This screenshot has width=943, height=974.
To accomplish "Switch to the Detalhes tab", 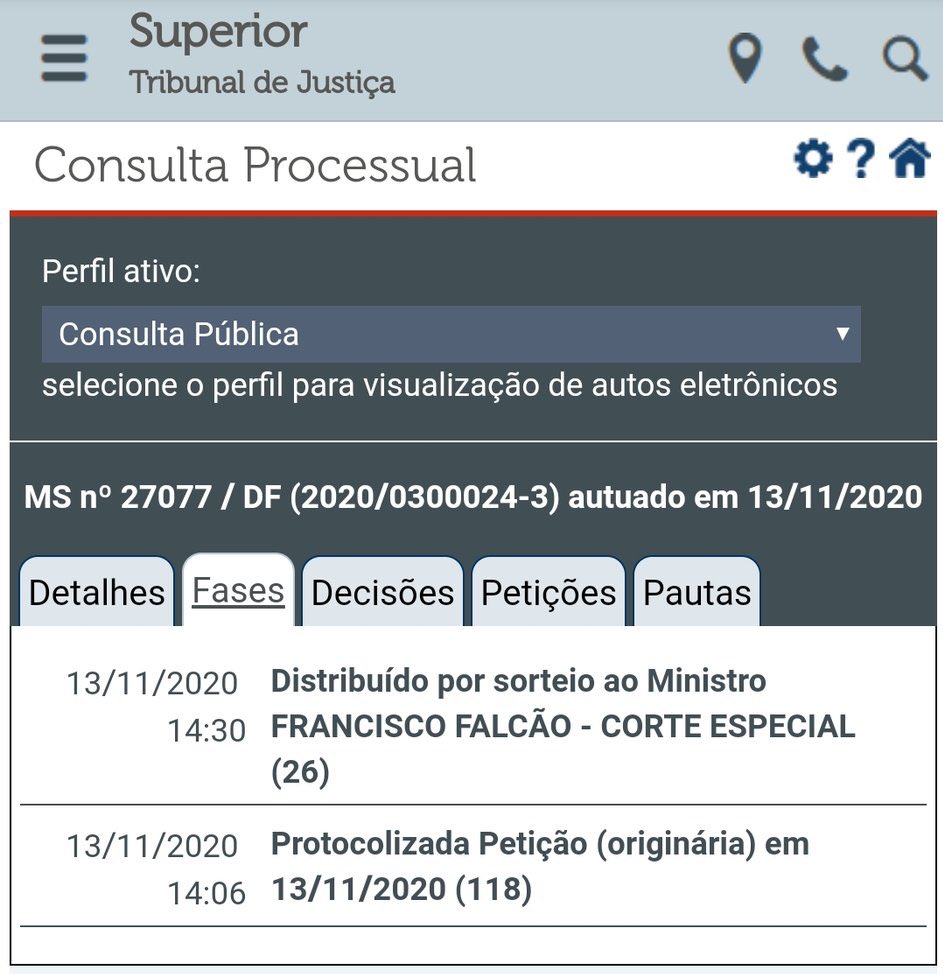I will pos(96,593).
